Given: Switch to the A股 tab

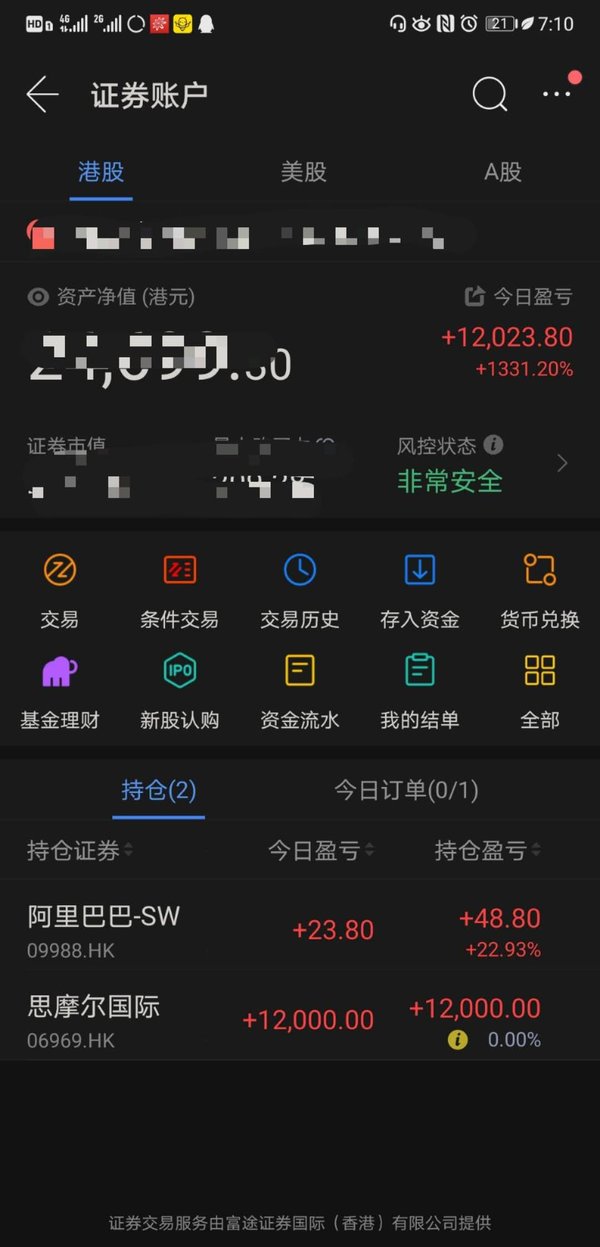Looking at the screenshot, I should [503, 172].
